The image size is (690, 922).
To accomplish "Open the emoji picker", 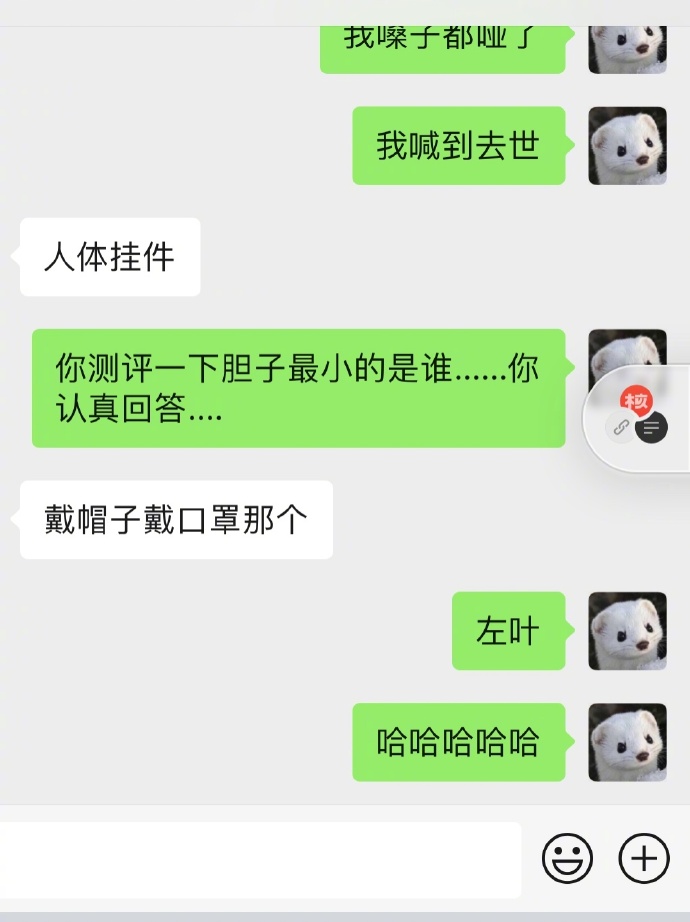I will (x=567, y=858).
